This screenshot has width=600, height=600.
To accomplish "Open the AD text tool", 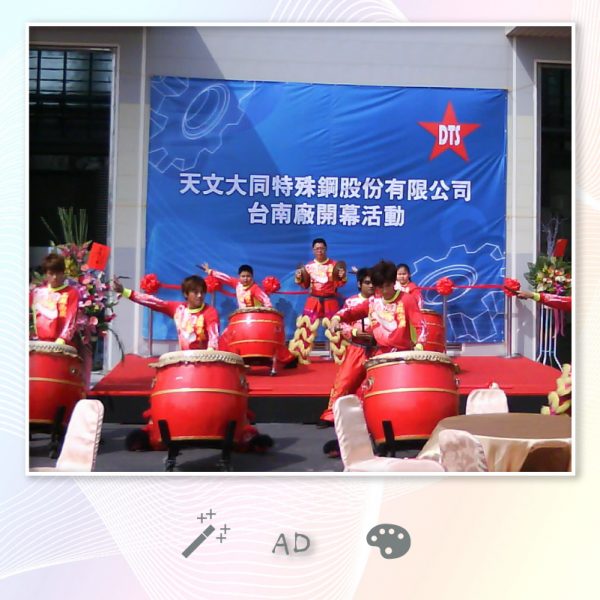I will (x=291, y=543).
